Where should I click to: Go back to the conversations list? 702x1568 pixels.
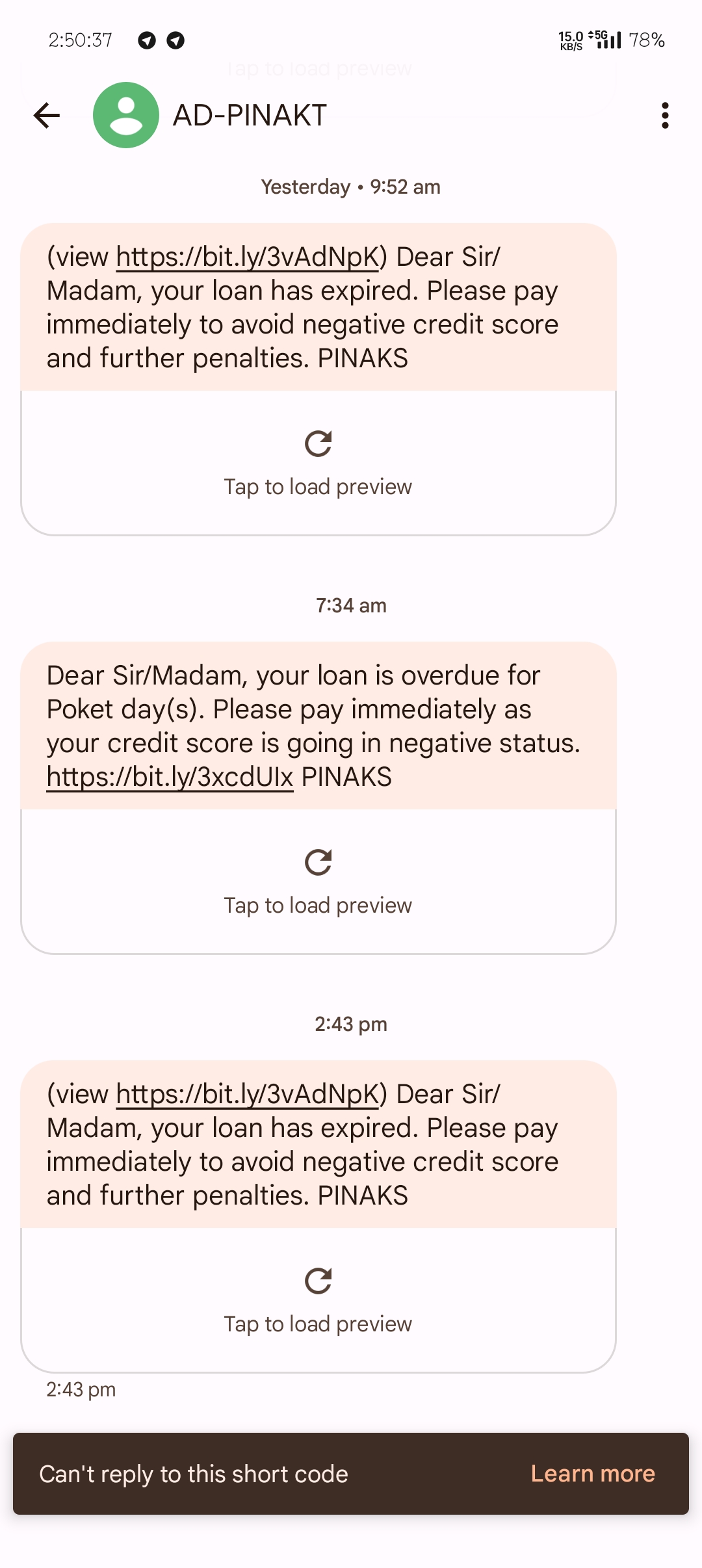(47, 116)
